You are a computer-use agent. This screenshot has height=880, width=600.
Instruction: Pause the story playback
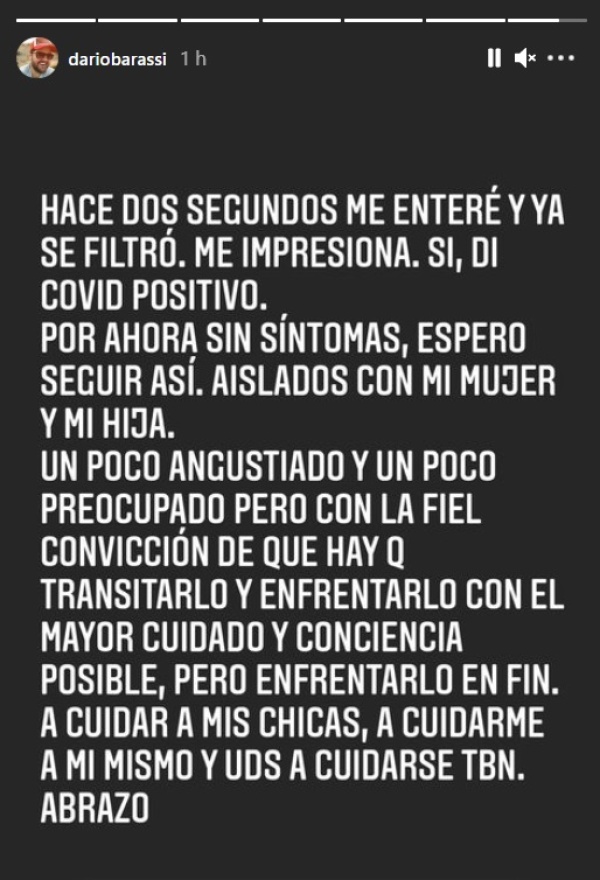[x=493, y=58]
